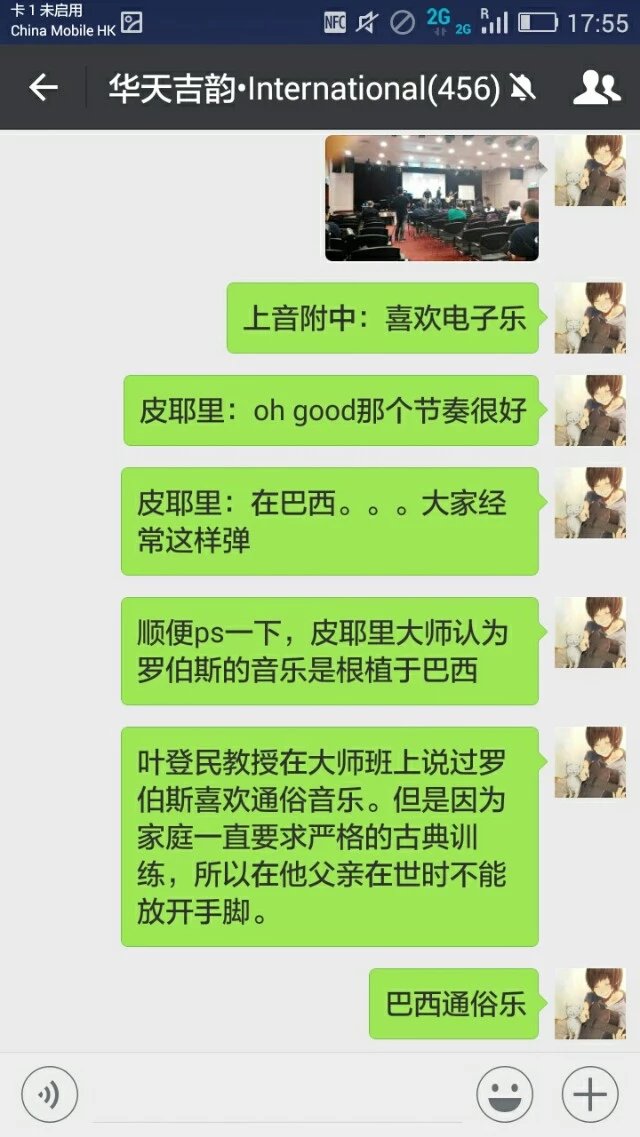View the shared concert hall photo
640x1137 pixels.
[x=432, y=198]
